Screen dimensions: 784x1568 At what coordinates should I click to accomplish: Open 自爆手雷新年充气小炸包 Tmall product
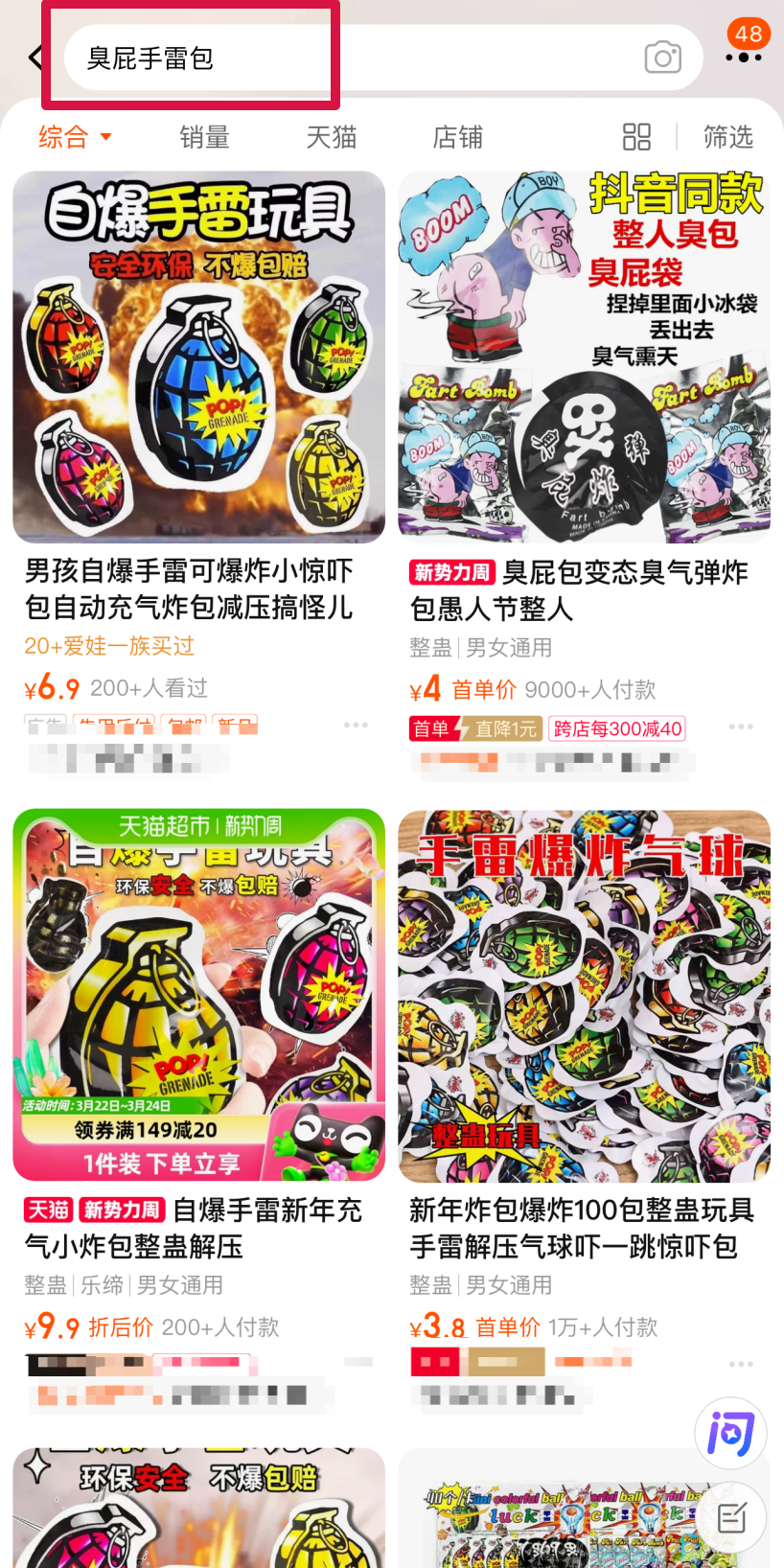point(198,1112)
